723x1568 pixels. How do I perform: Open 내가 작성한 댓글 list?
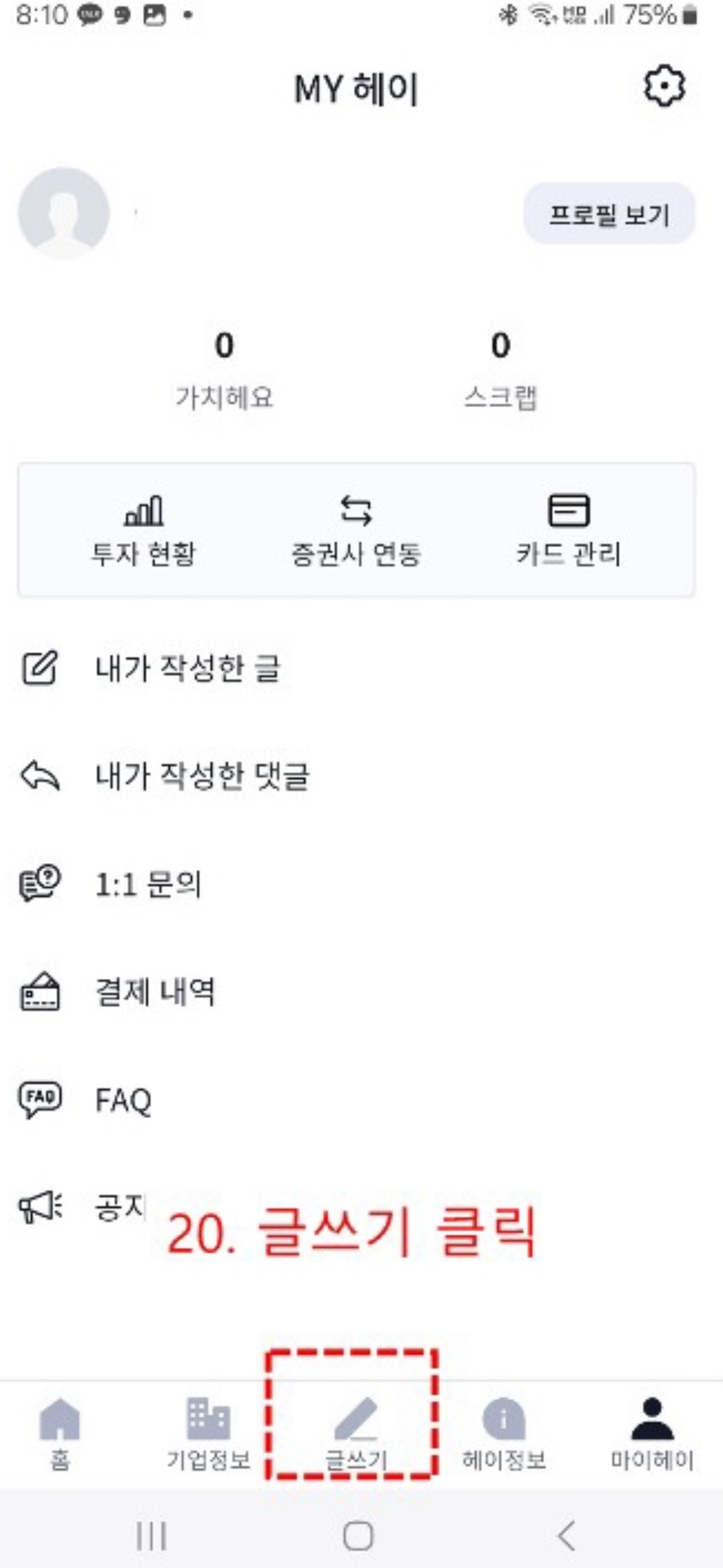click(361, 776)
